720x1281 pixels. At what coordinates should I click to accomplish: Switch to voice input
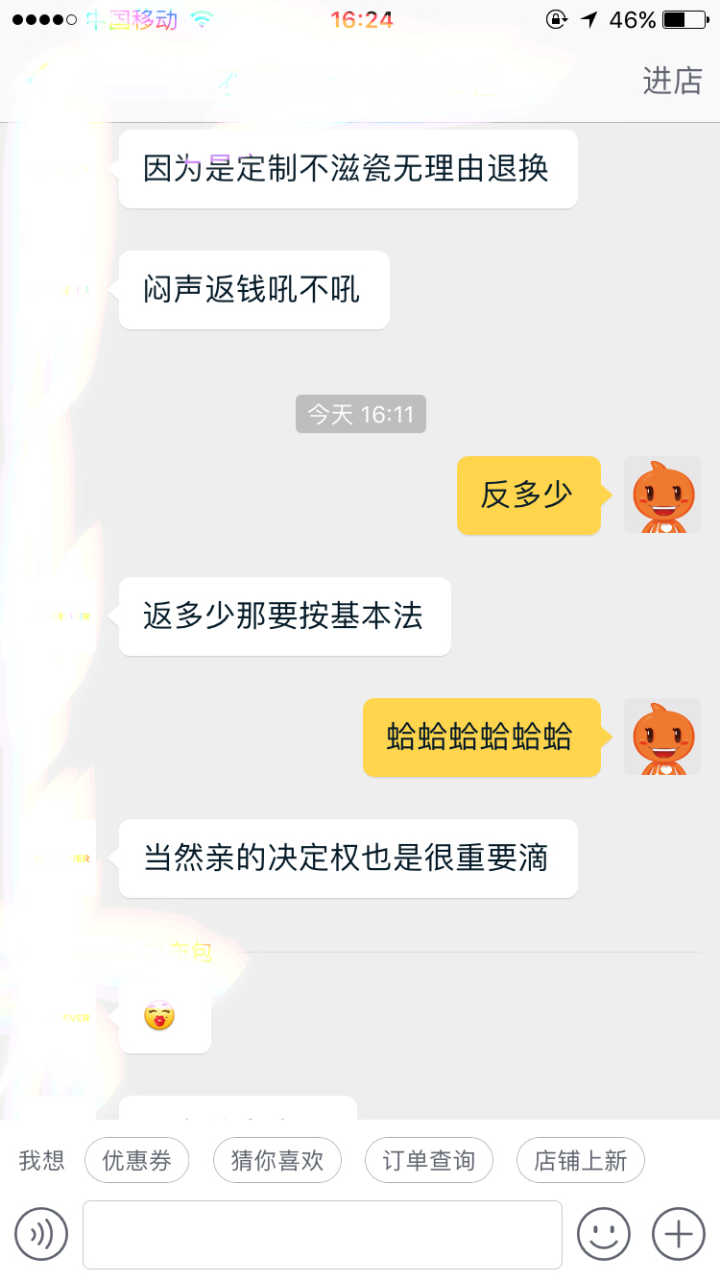pos(41,1234)
